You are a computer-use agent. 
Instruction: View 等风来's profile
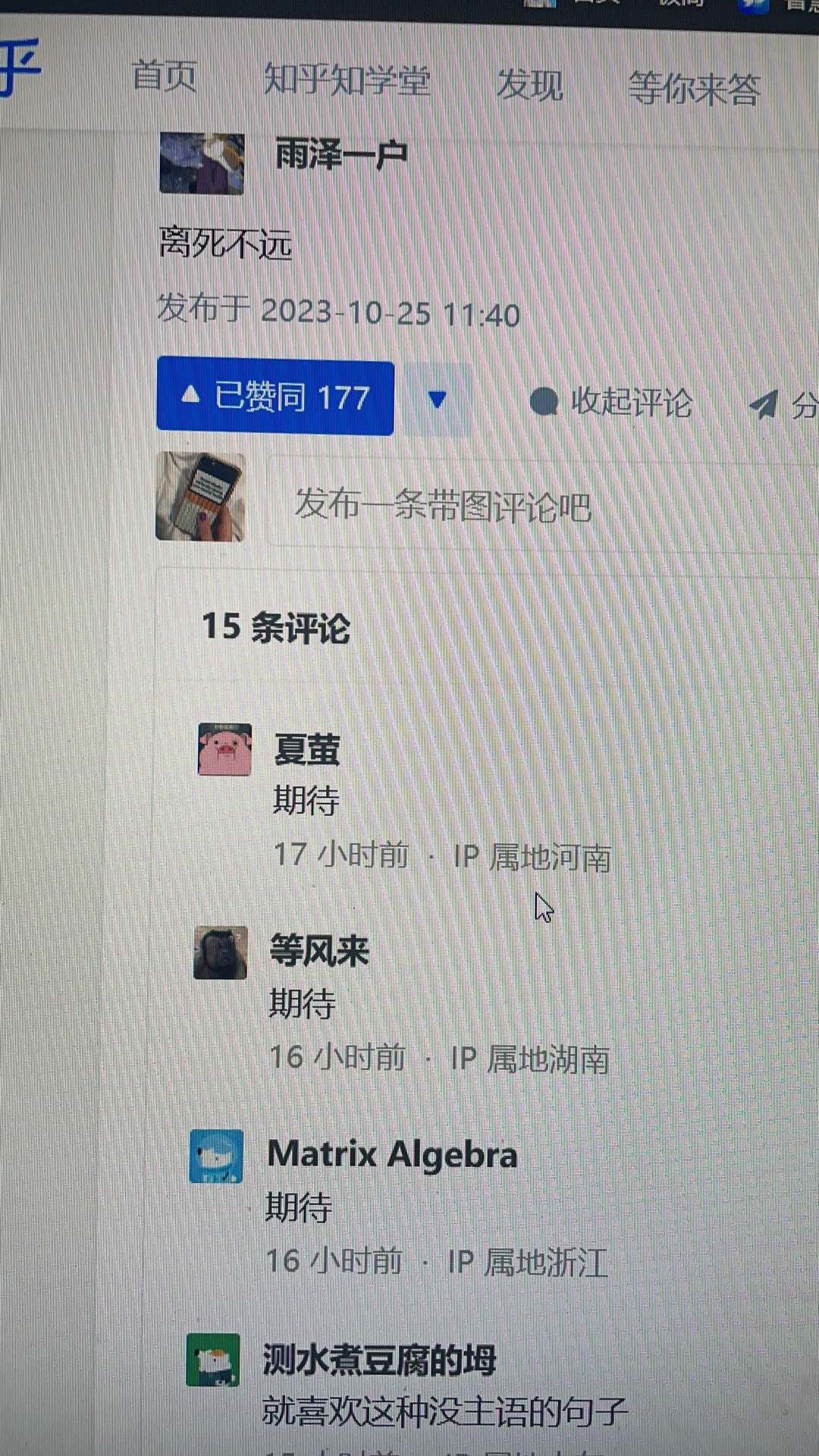coord(318,950)
